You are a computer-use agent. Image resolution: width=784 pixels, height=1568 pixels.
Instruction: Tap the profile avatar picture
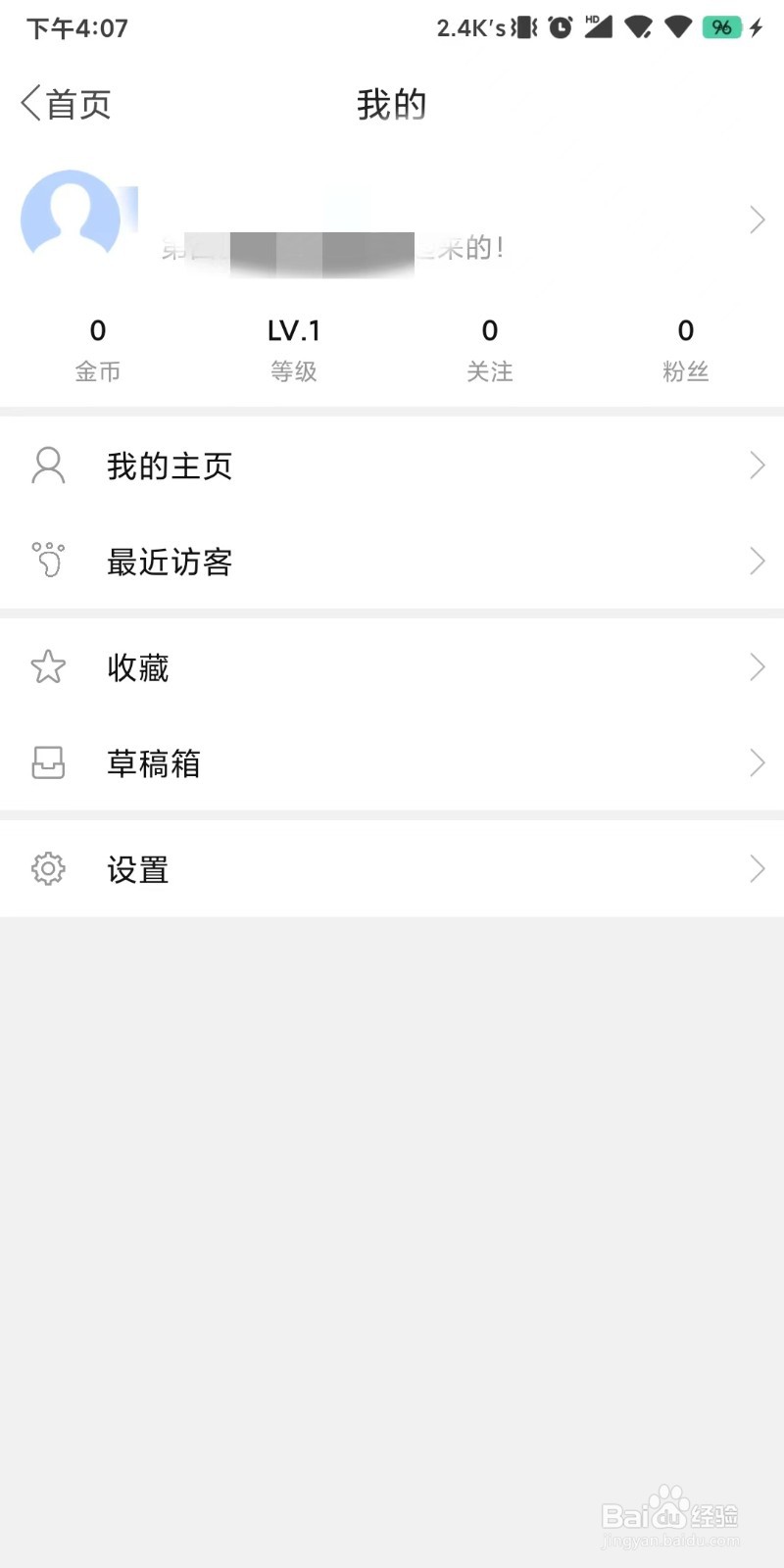[x=71, y=217]
